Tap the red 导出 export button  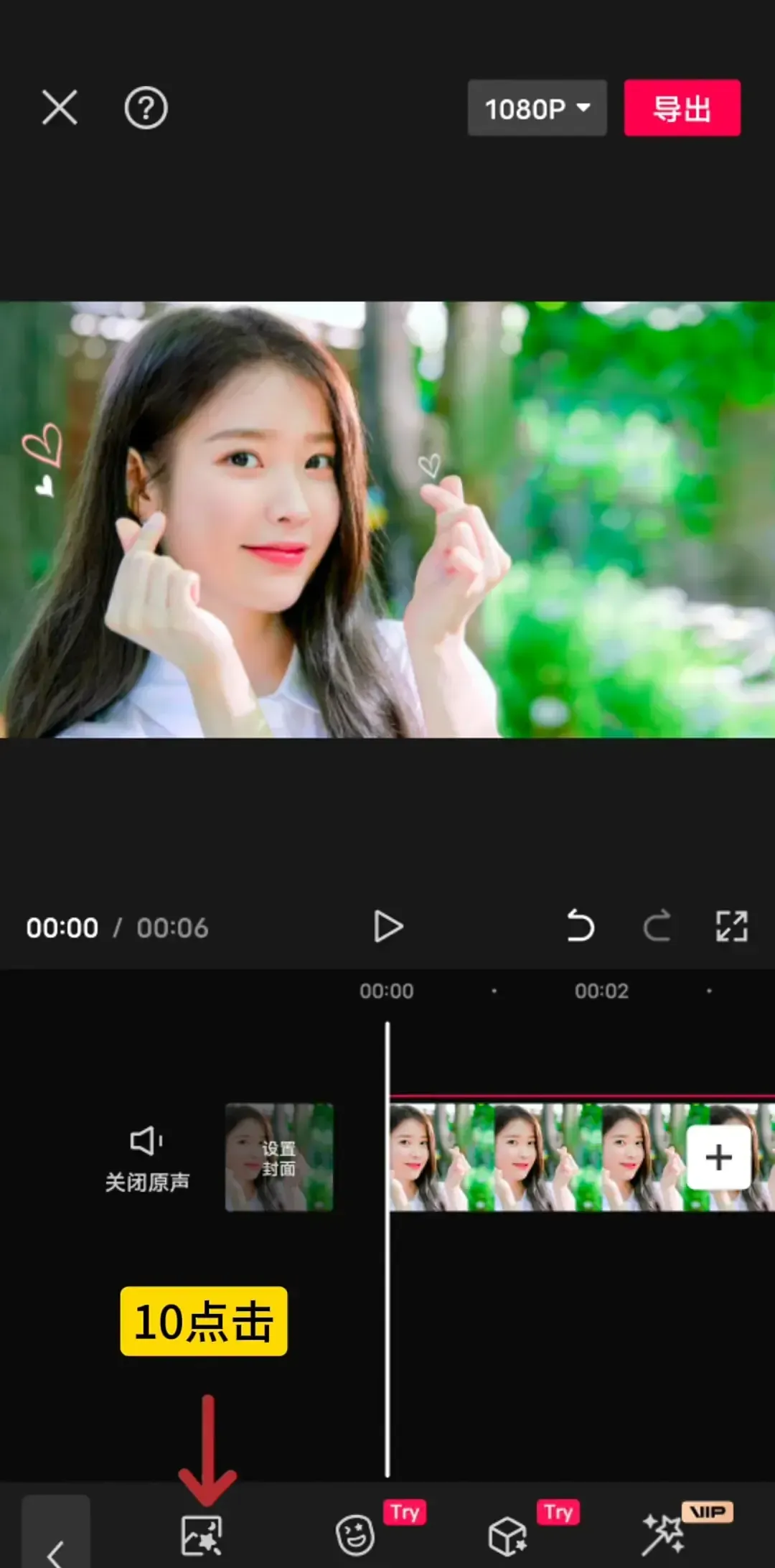[682, 108]
